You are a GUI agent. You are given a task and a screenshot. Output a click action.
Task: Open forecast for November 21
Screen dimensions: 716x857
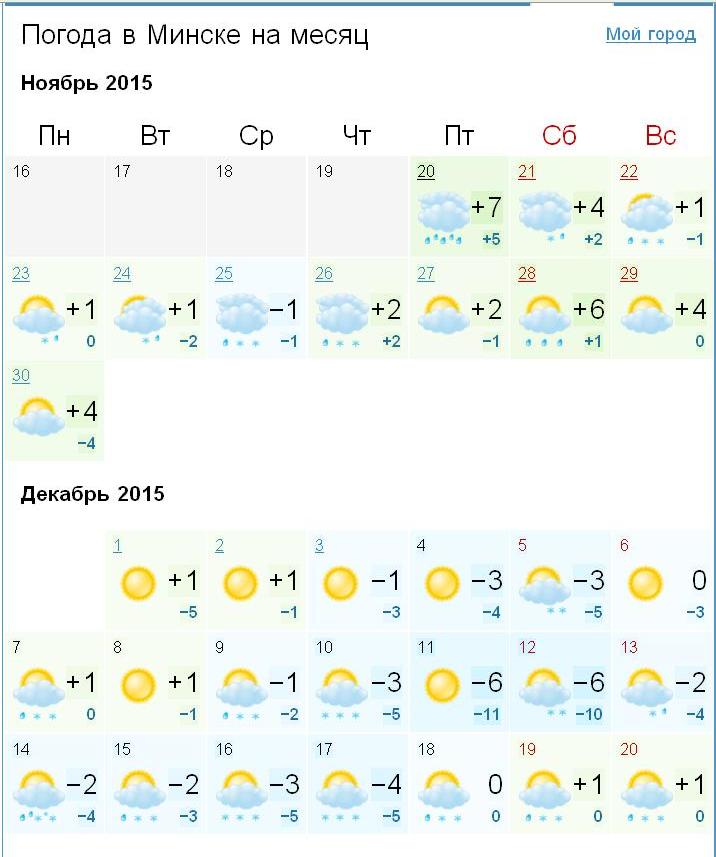[x=527, y=172]
